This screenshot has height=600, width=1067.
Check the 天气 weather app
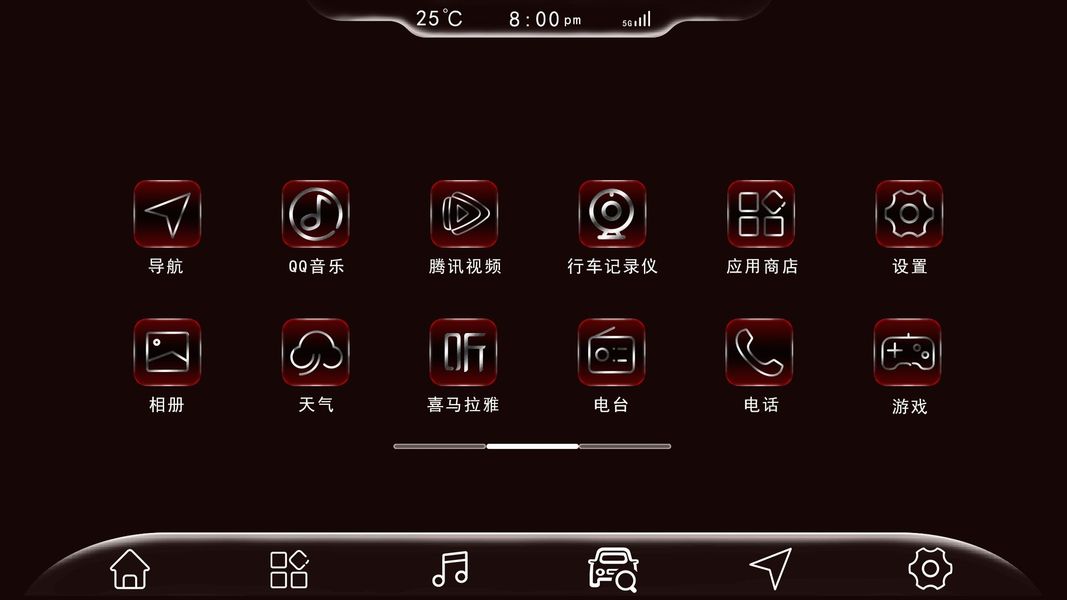click(x=315, y=352)
